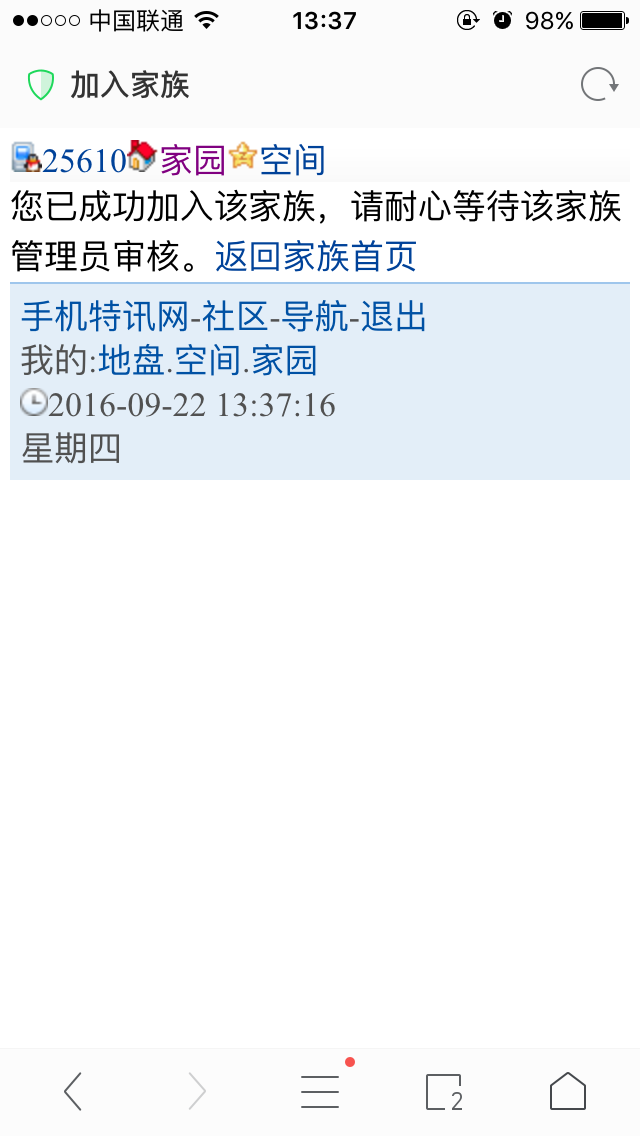This screenshot has height=1136, width=640.
Task: Go to the browser home page
Action: 567,1091
